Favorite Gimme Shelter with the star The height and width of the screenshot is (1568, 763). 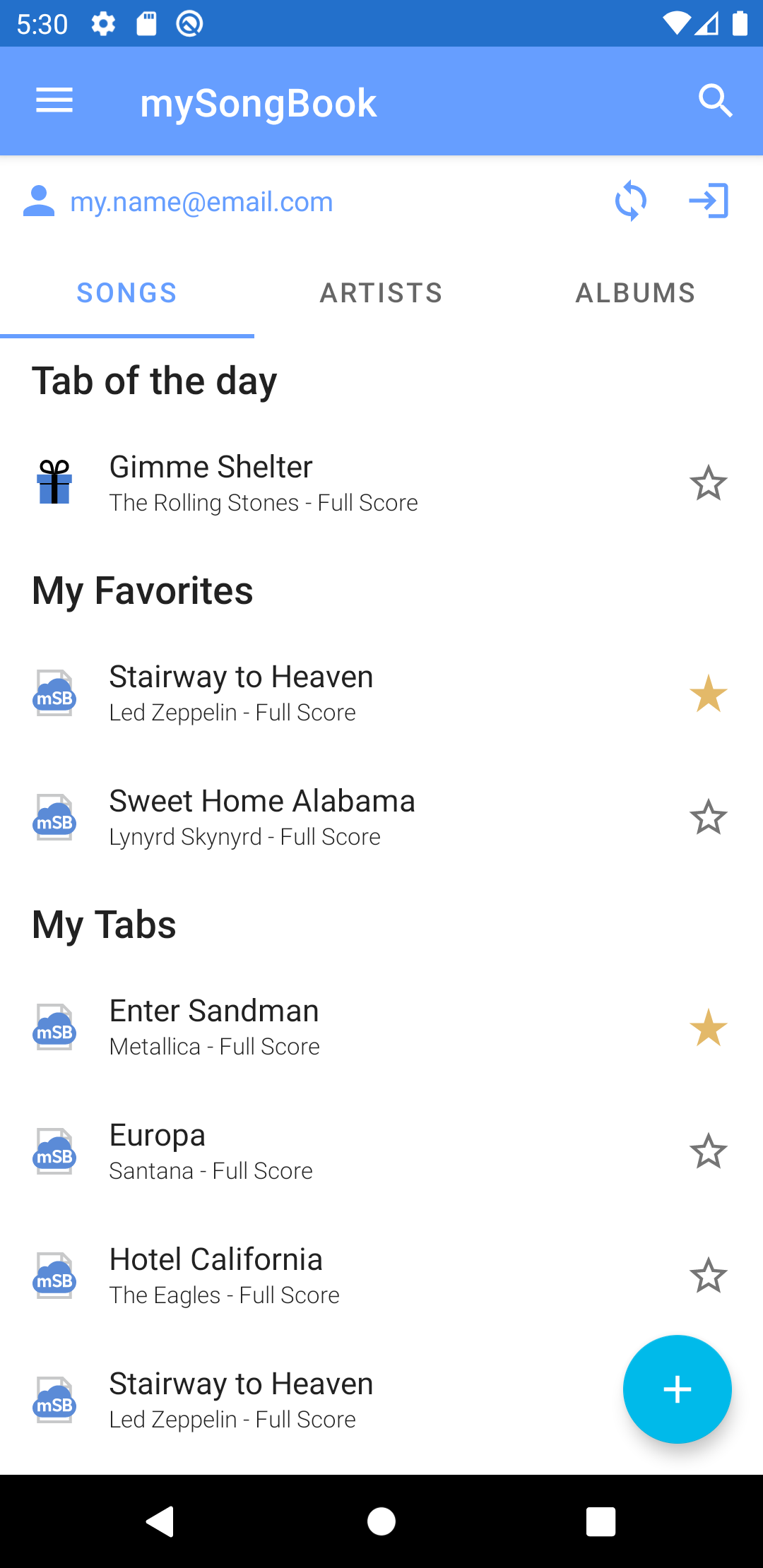708,483
